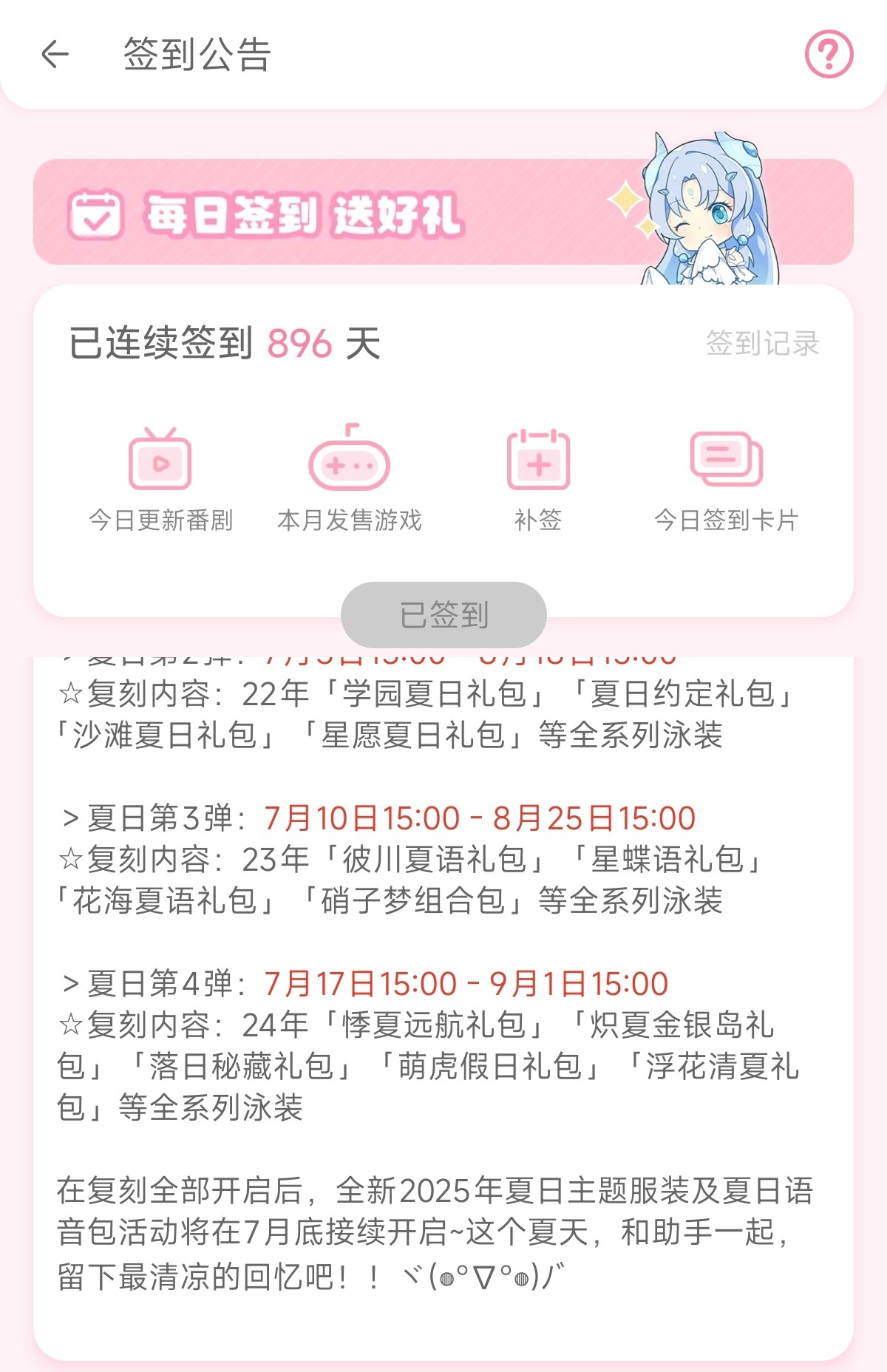The height and width of the screenshot is (1372, 887).
Task: Open 今日签到卡片
Action: click(x=726, y=478)
